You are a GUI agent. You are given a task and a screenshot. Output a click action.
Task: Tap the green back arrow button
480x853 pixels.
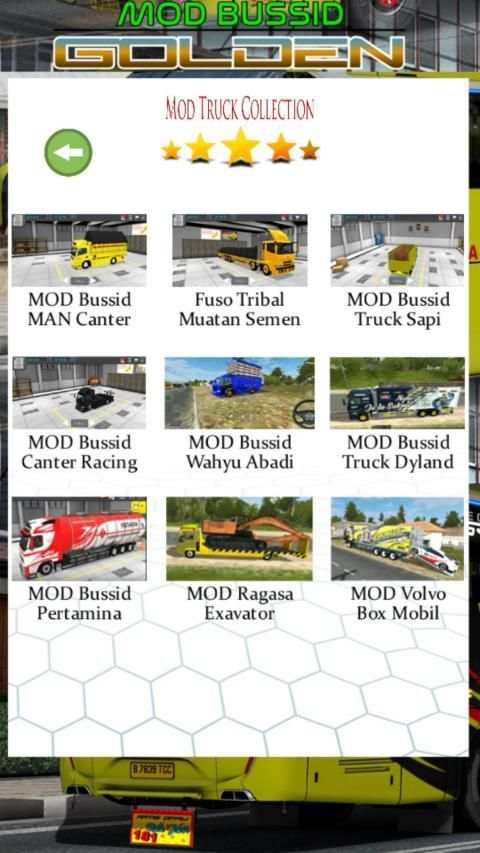[x=68, y=152]
